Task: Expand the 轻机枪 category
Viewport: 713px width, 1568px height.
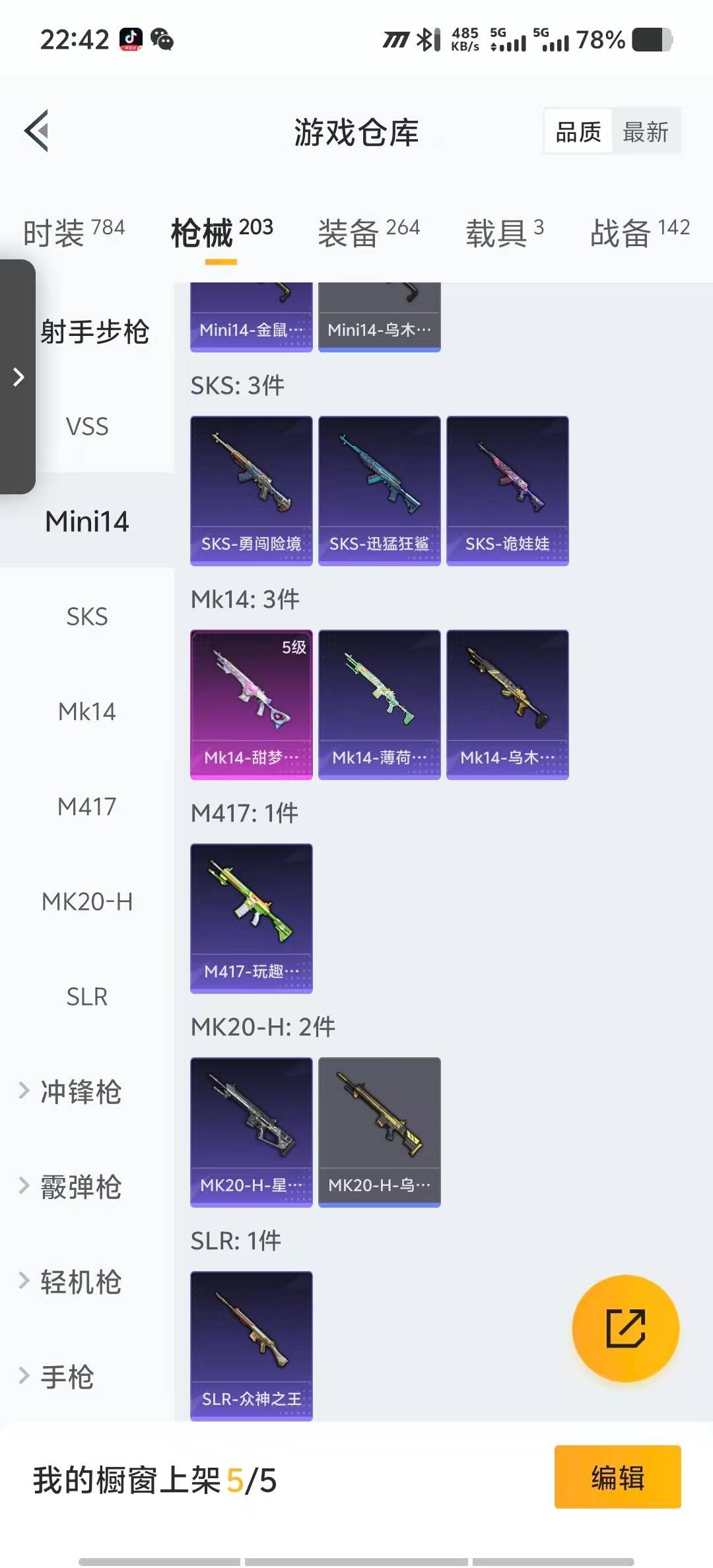Action: pyautogui.click(x=79, y=1282)
